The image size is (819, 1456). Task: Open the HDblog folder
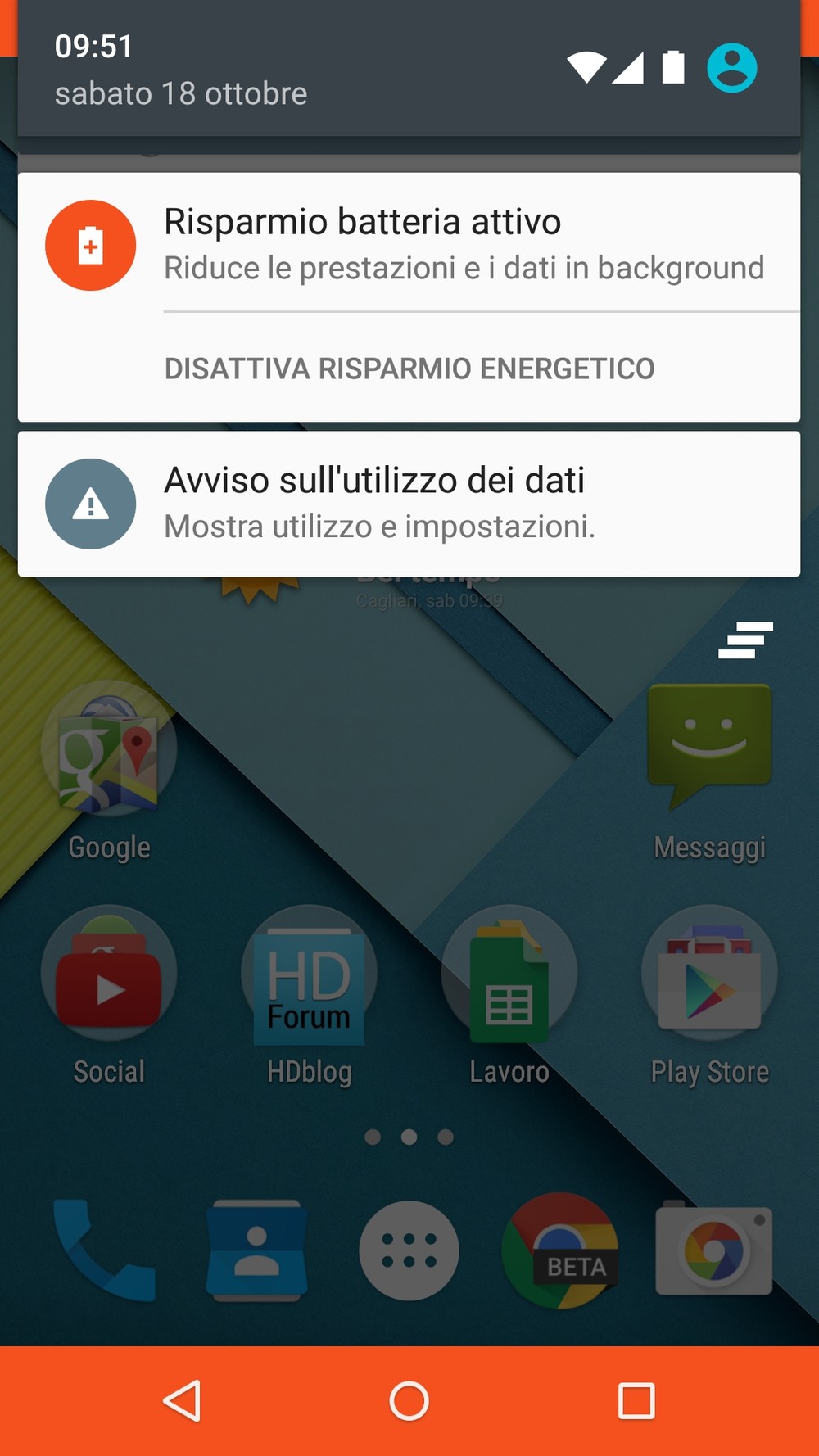309,996
